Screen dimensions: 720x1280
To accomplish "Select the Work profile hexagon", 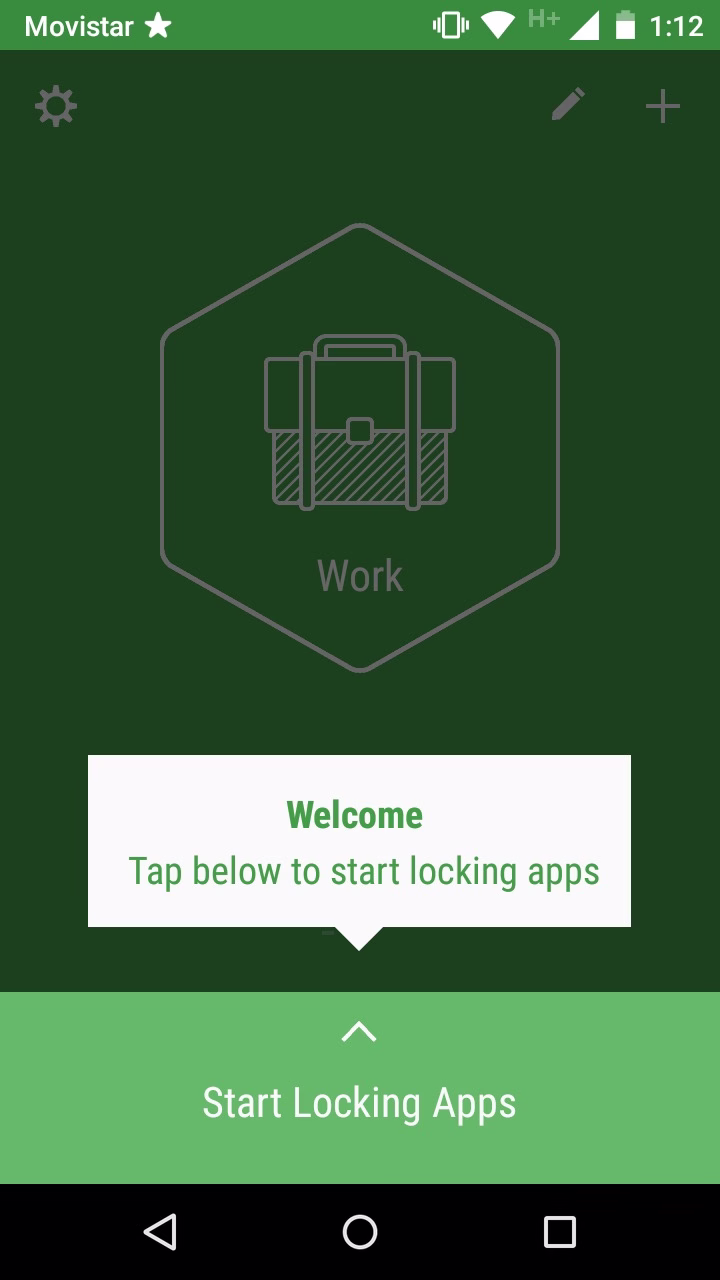I will point(360,447).
